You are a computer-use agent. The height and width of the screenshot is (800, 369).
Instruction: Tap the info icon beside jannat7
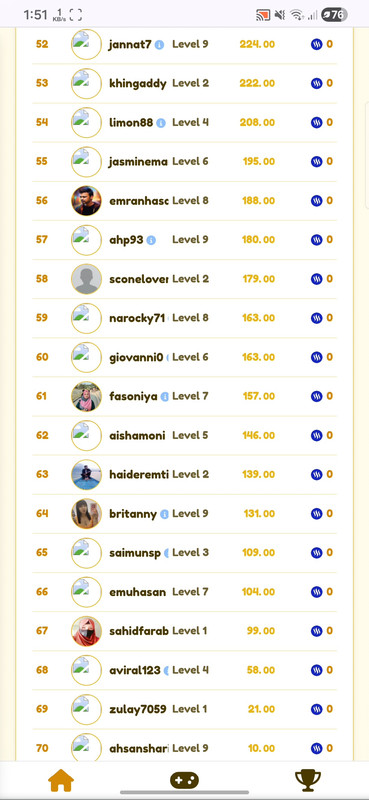point(159,44)
